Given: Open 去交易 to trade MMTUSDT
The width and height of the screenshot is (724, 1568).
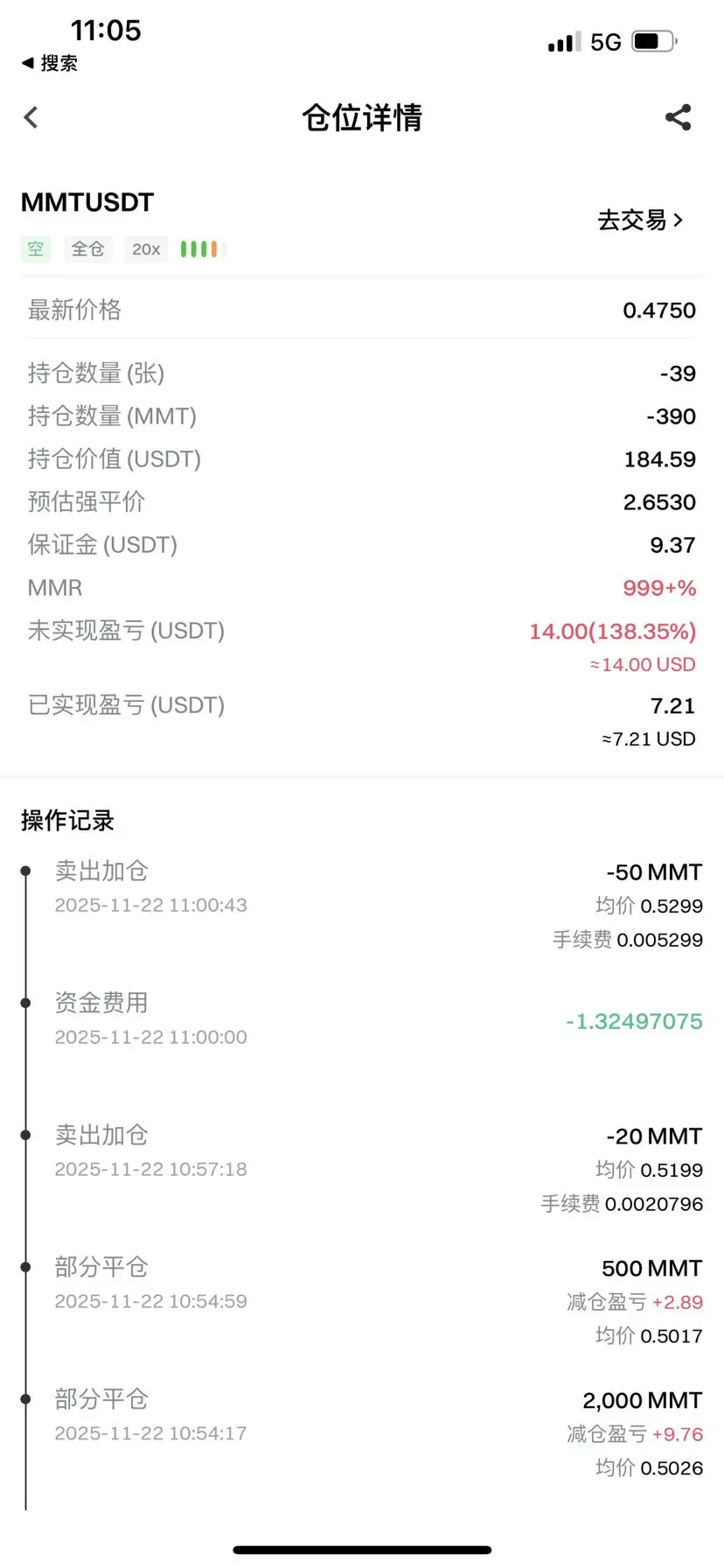Looking at the screenshot, I should (640, 220).
